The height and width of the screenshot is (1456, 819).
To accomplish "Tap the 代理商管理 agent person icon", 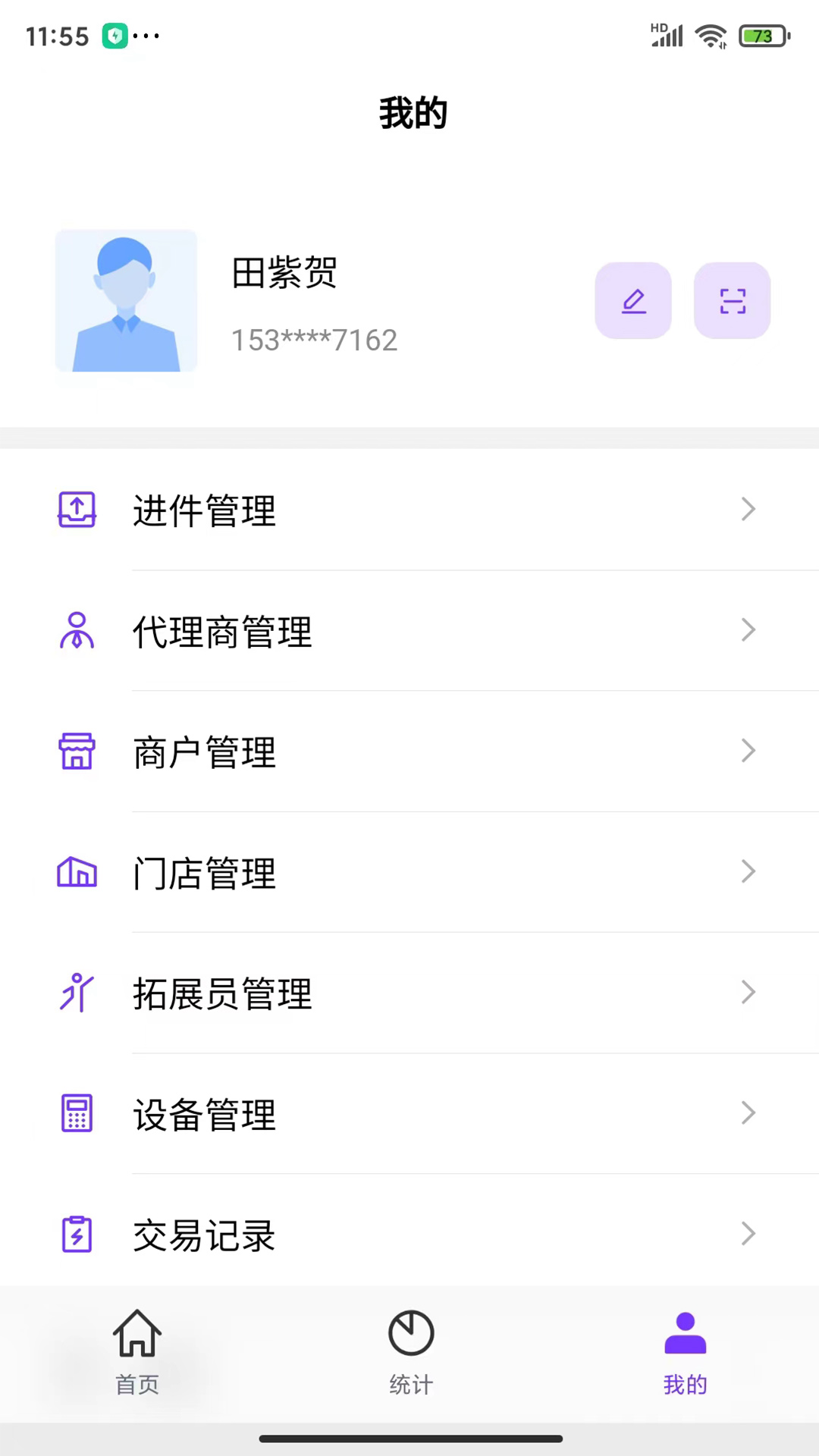I will tap(76, 630).
